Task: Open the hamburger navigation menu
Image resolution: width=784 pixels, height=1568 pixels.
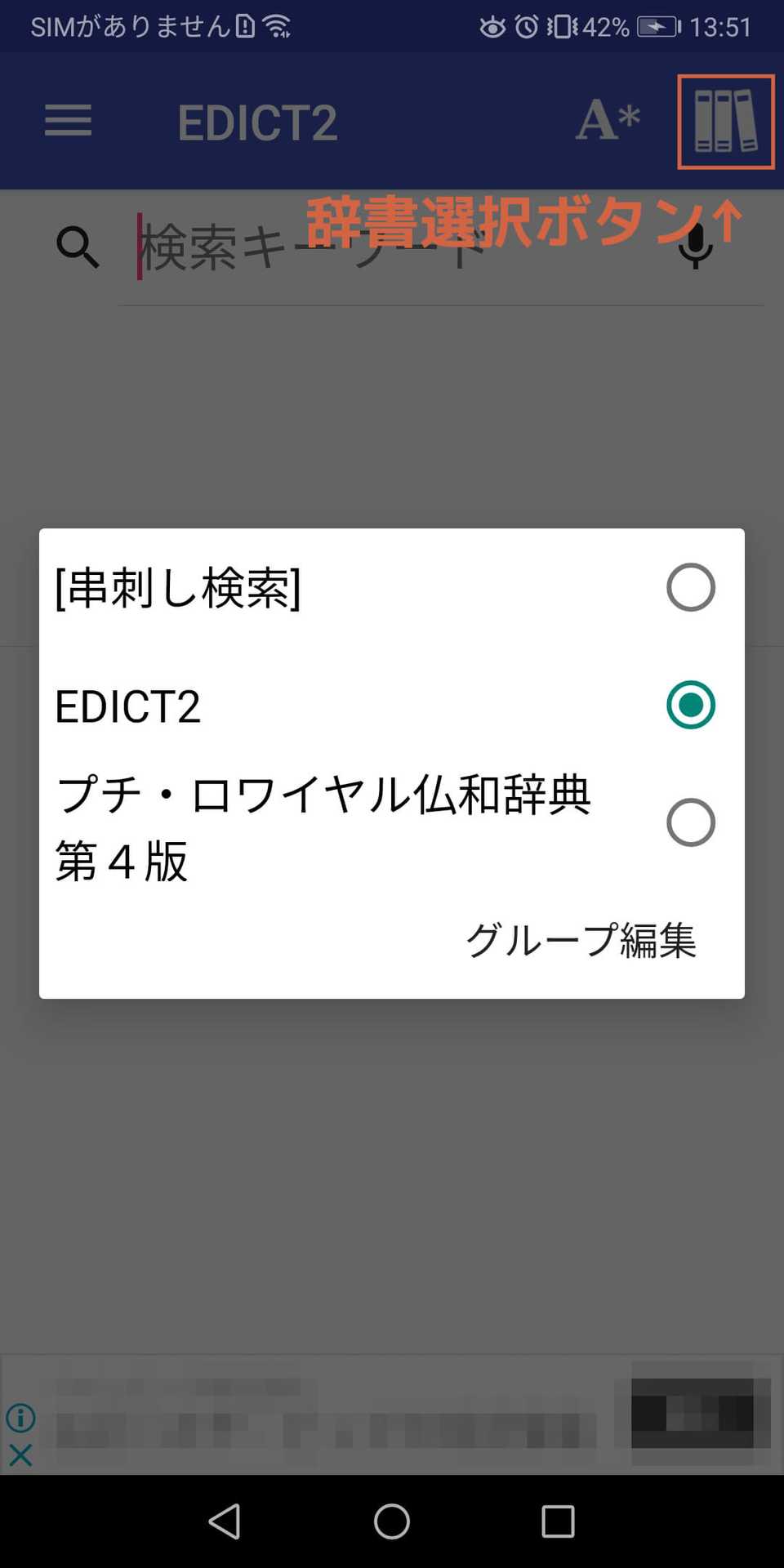Action: [x=68, y=120]
